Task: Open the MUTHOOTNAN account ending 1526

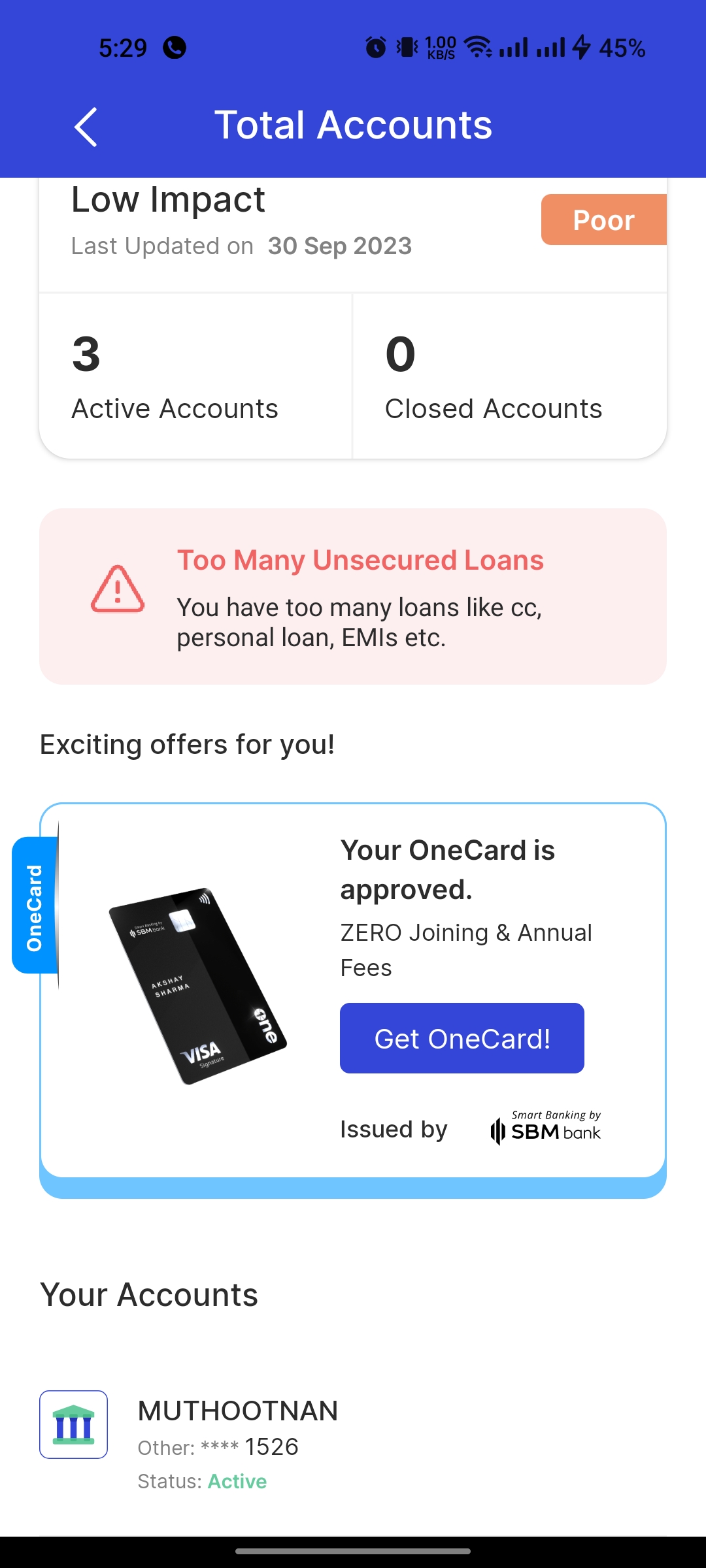Action: click(x=238, y=1444)
